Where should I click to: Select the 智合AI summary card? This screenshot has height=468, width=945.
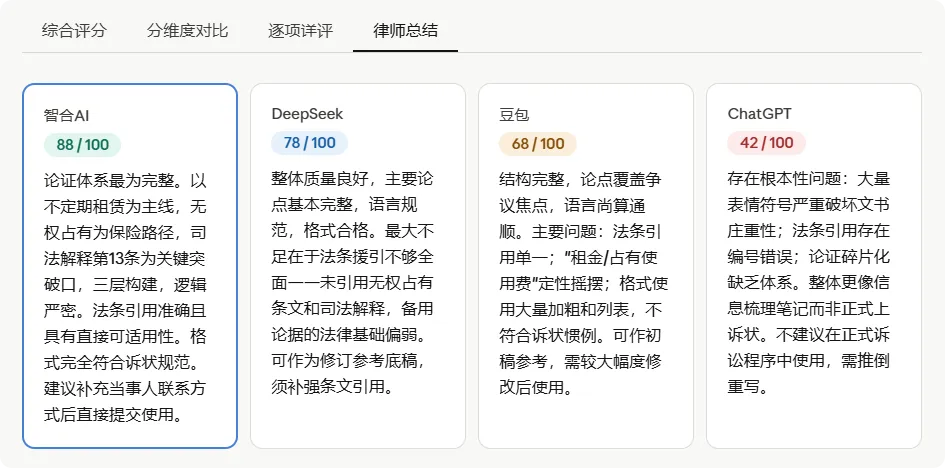[130, 266]
